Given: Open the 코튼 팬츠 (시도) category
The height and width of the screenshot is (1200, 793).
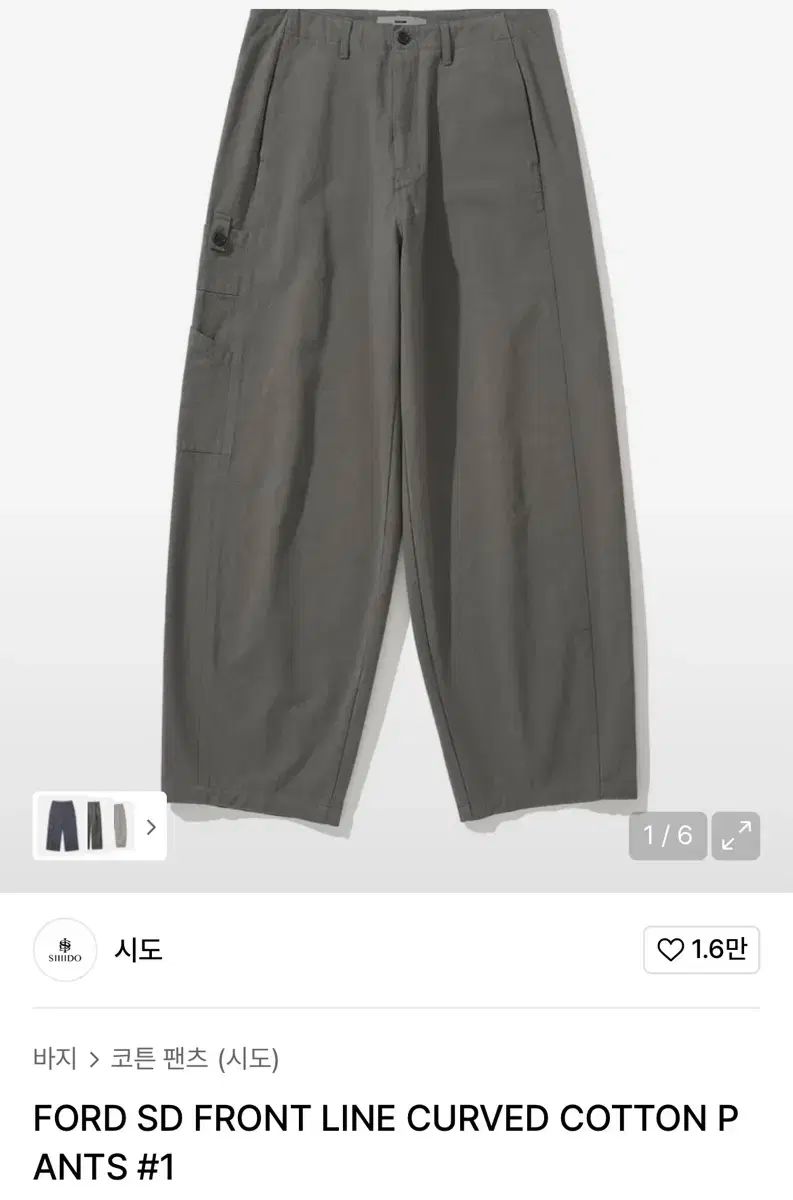Looking at the screenshot, I should click(x=194, y=1058).
